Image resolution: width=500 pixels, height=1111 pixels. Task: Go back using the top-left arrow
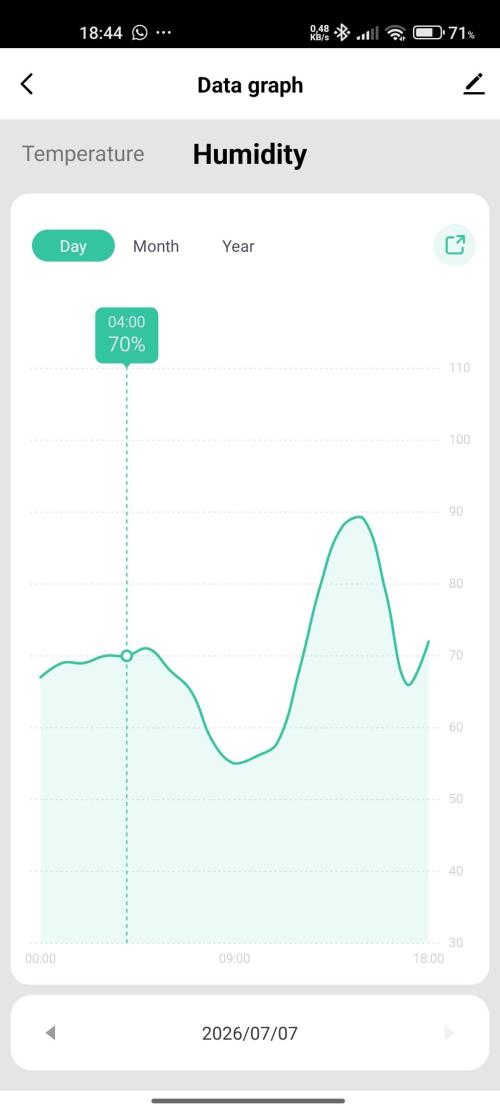(27, 84)
